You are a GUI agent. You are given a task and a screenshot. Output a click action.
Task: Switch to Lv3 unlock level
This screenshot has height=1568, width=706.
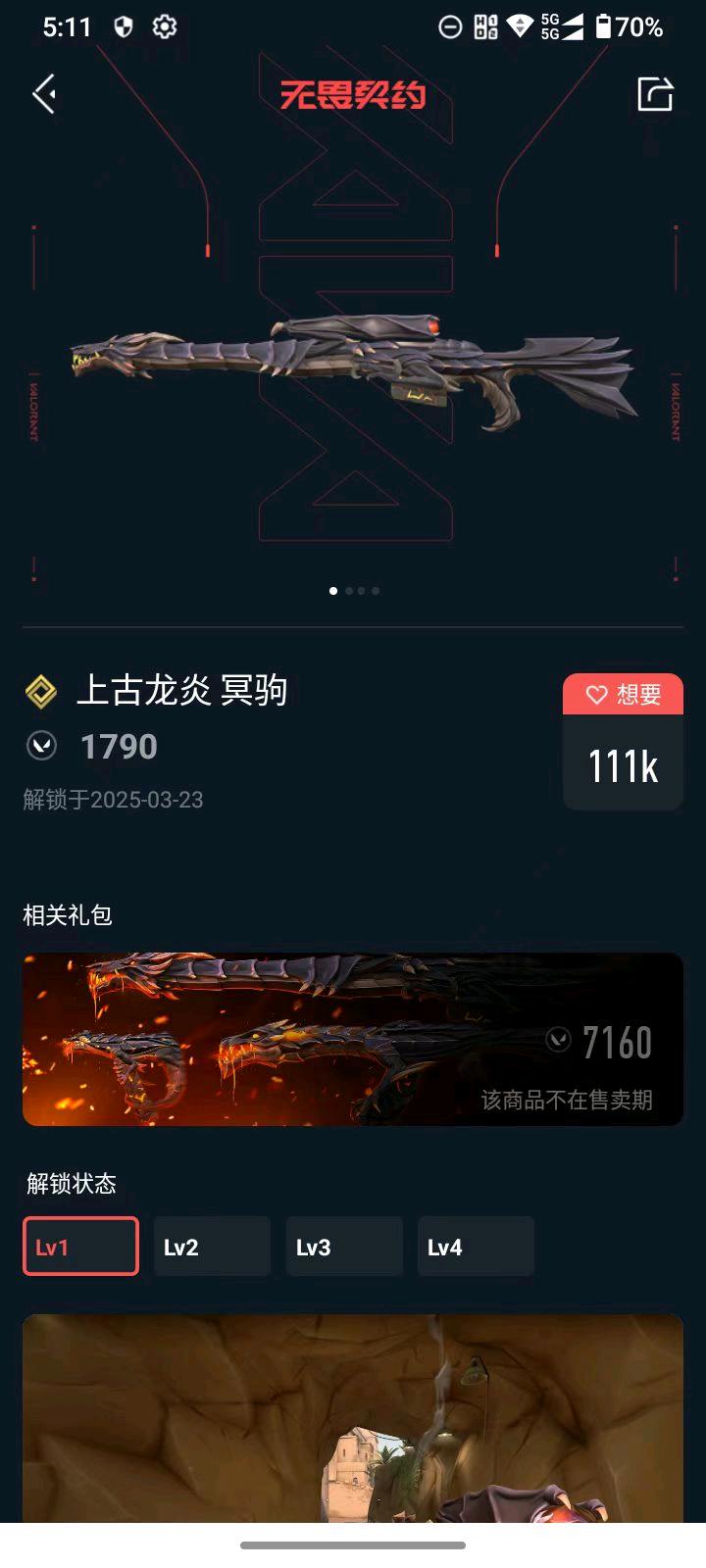(344, 1247)
